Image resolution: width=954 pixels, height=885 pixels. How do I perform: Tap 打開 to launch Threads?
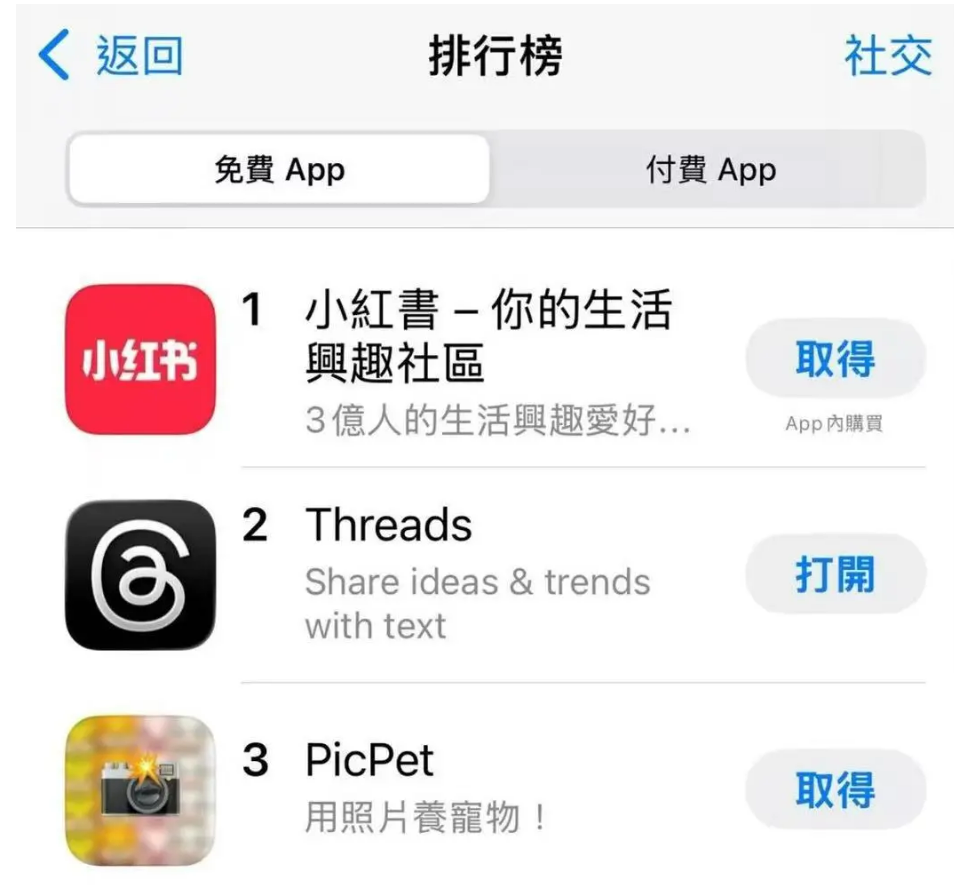tap(835, 575)
